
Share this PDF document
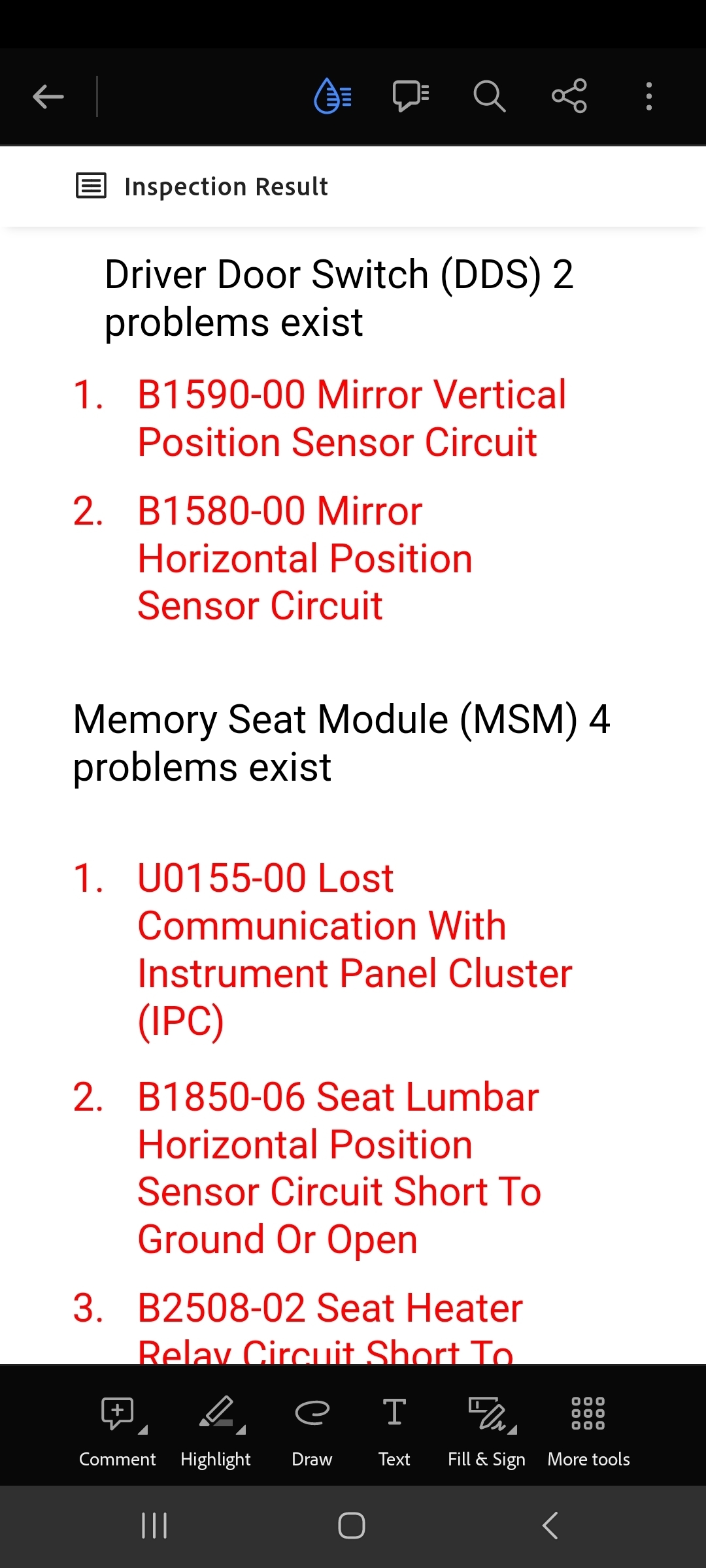click(569, 97)
